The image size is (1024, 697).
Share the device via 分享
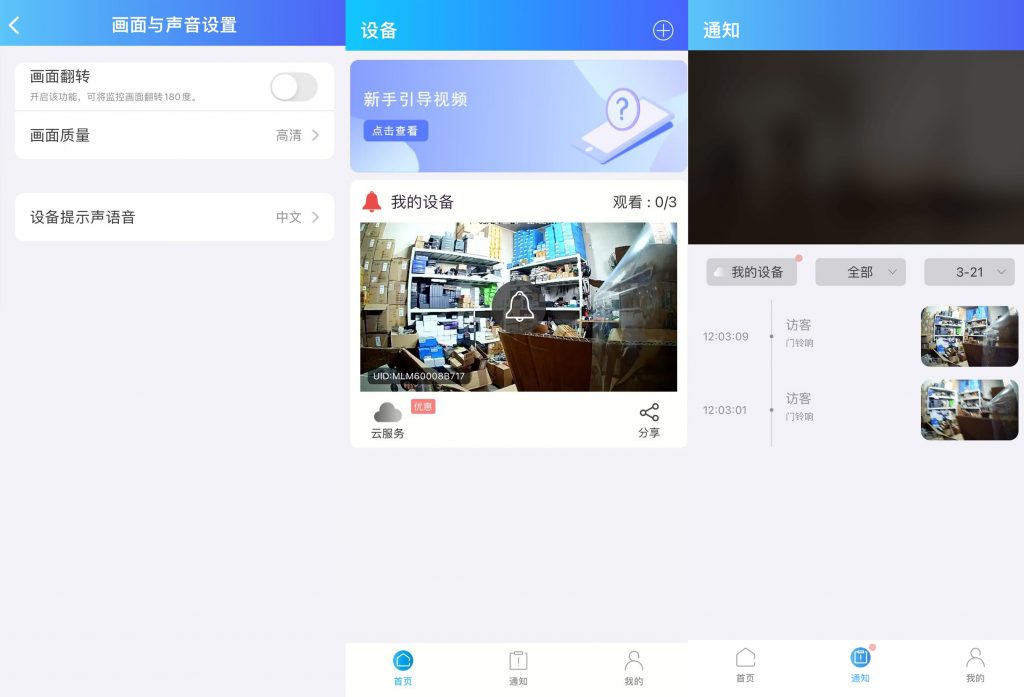[x=649, y=420]
